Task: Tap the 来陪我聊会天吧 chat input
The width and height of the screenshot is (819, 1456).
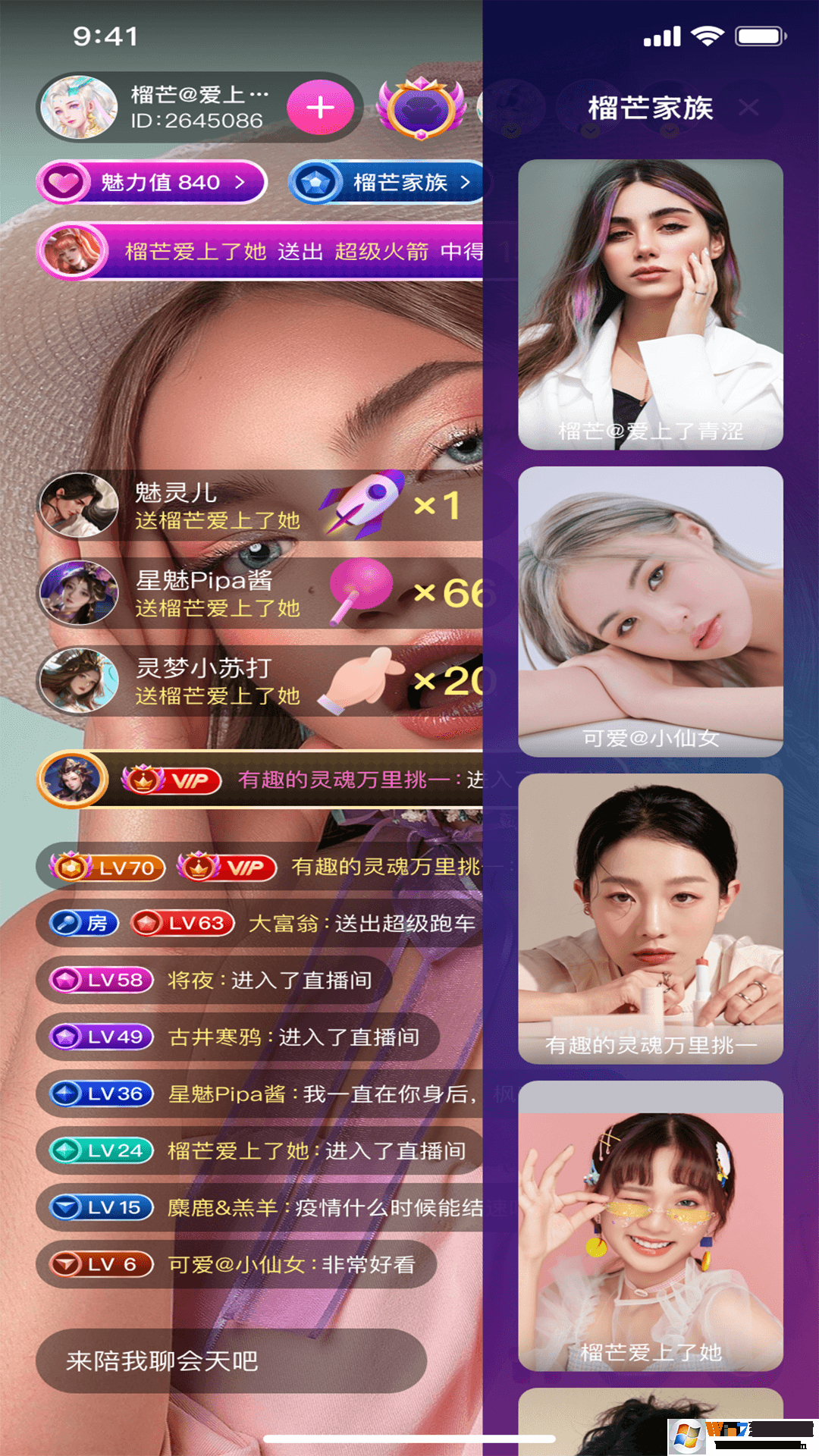Action: 231,1360
